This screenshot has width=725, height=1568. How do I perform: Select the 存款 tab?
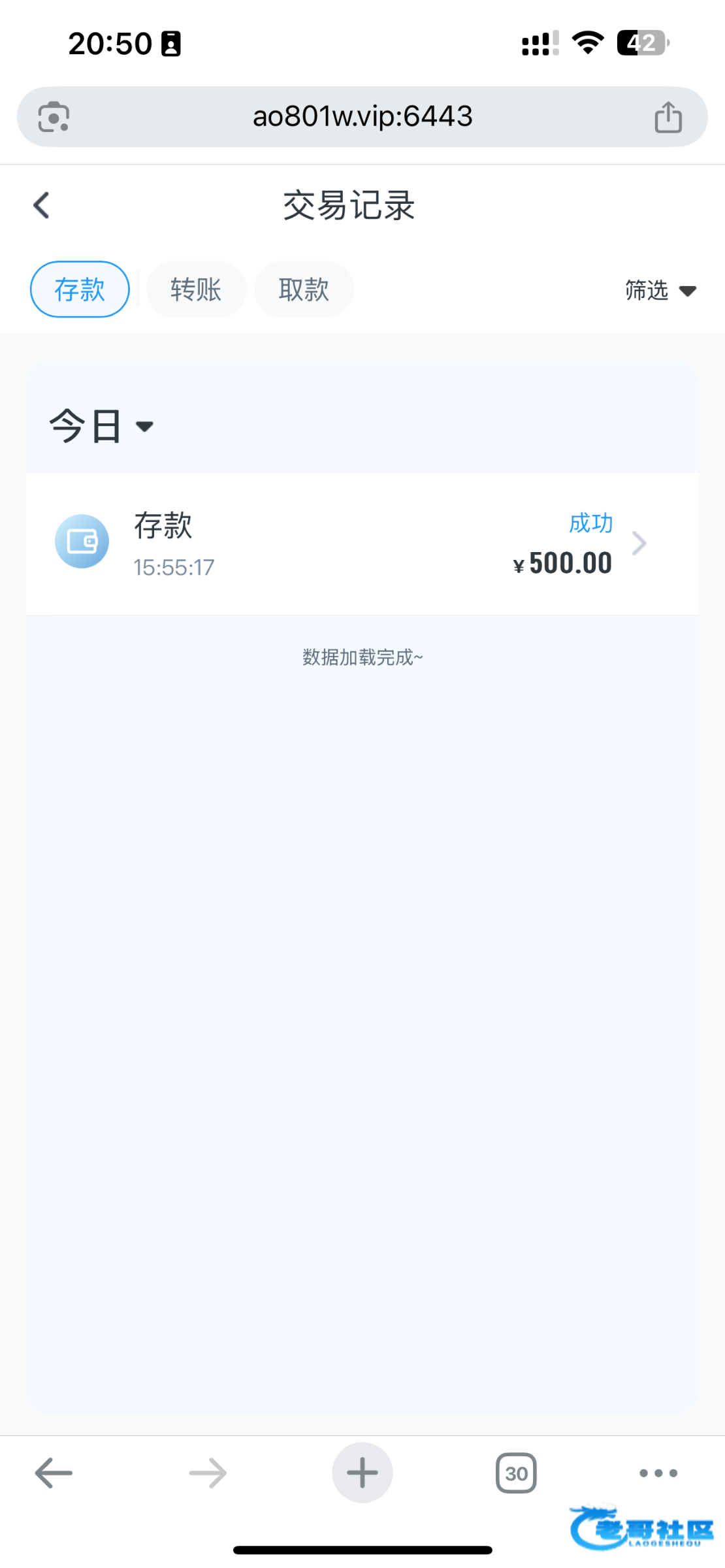(x=80, y=289)
